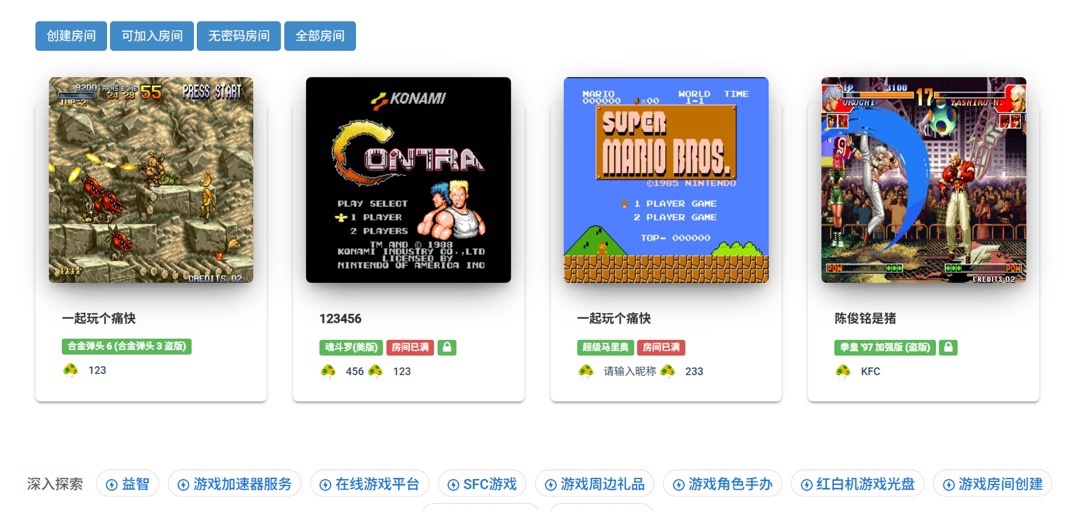Open the 游戏房间创建 suggestion
The image size is (1080, 511).
click(x=991, y=484)
